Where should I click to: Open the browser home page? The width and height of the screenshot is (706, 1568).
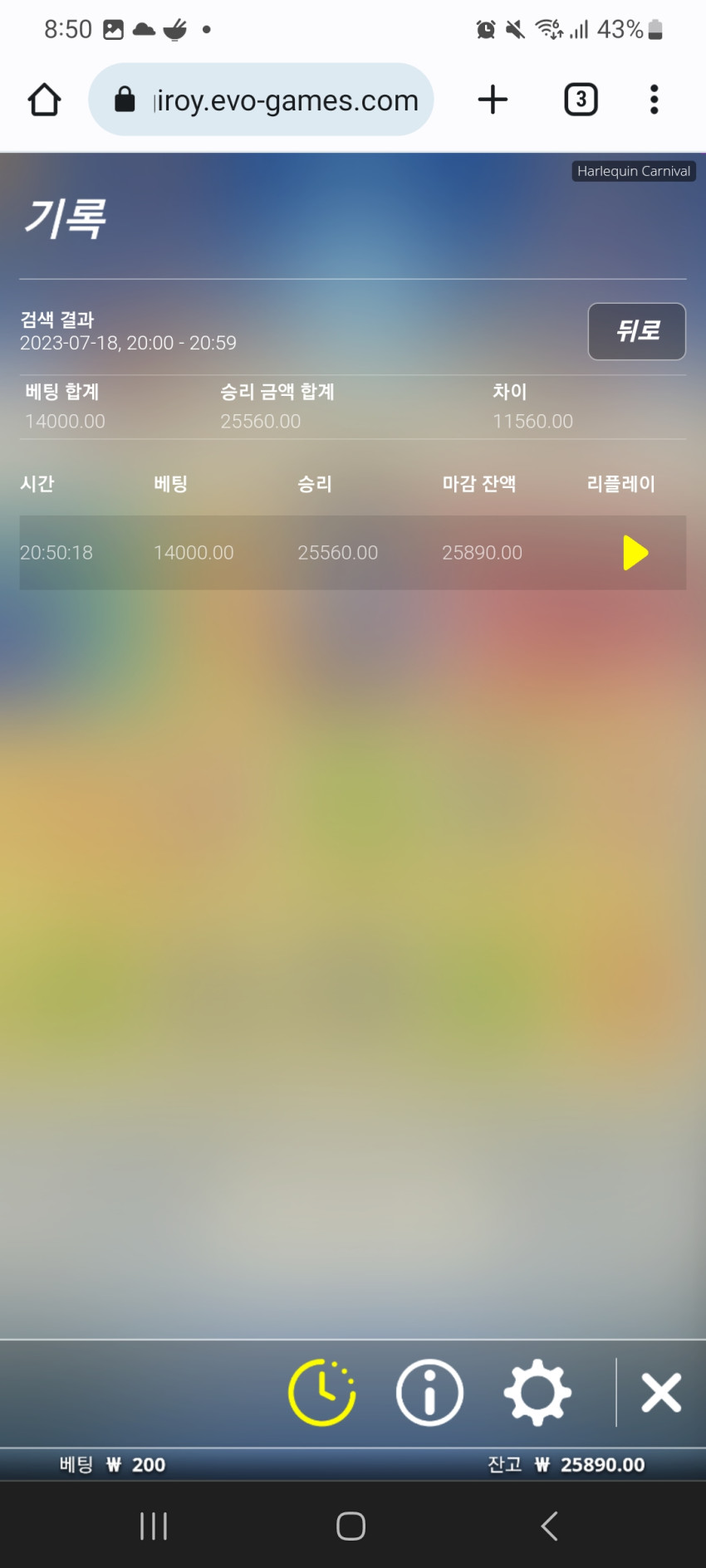tap(45, 100)
